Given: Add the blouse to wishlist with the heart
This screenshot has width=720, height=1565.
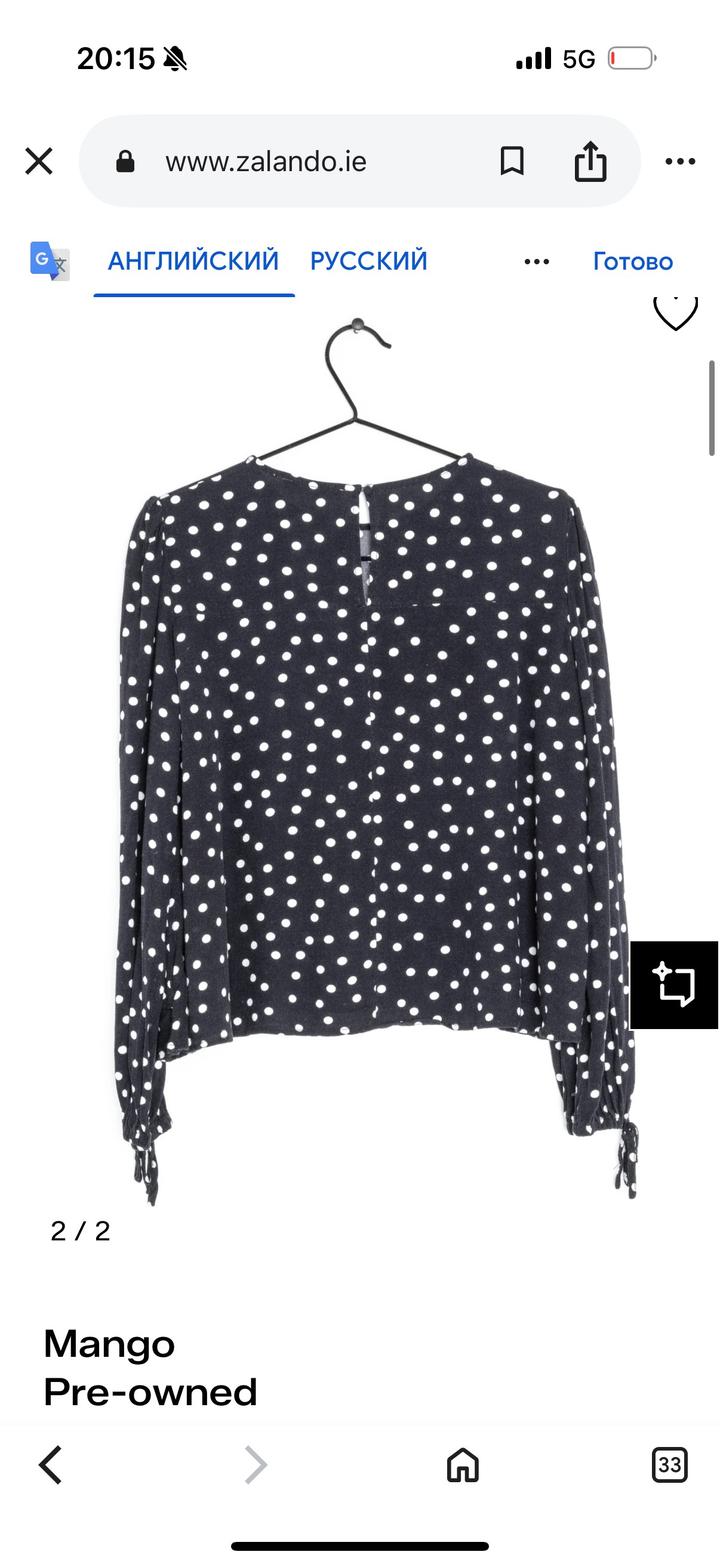Looking at the screenshot, I should pyautogui.click(x=675, y=313).
